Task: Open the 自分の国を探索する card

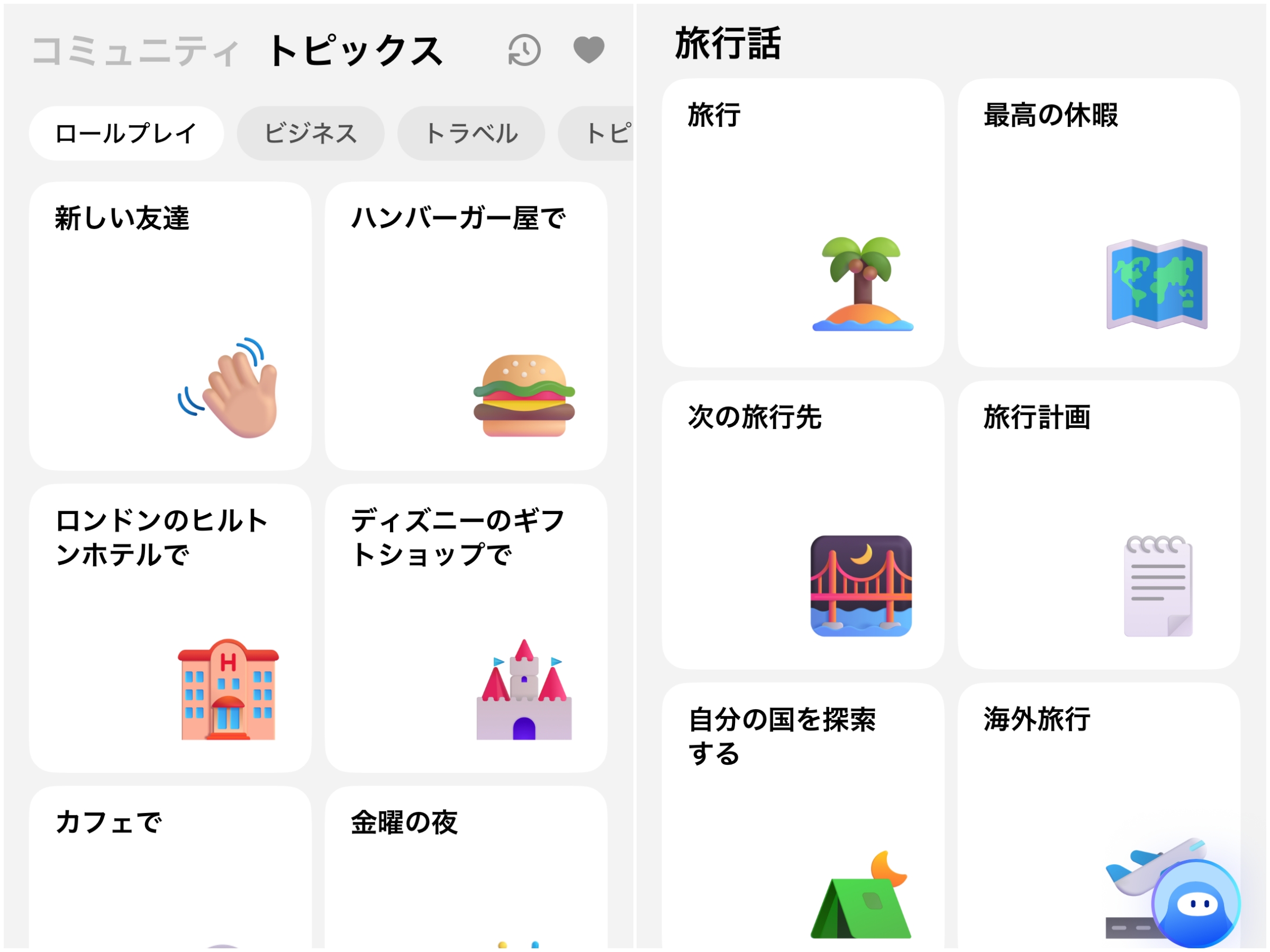Action: point(803,815)
